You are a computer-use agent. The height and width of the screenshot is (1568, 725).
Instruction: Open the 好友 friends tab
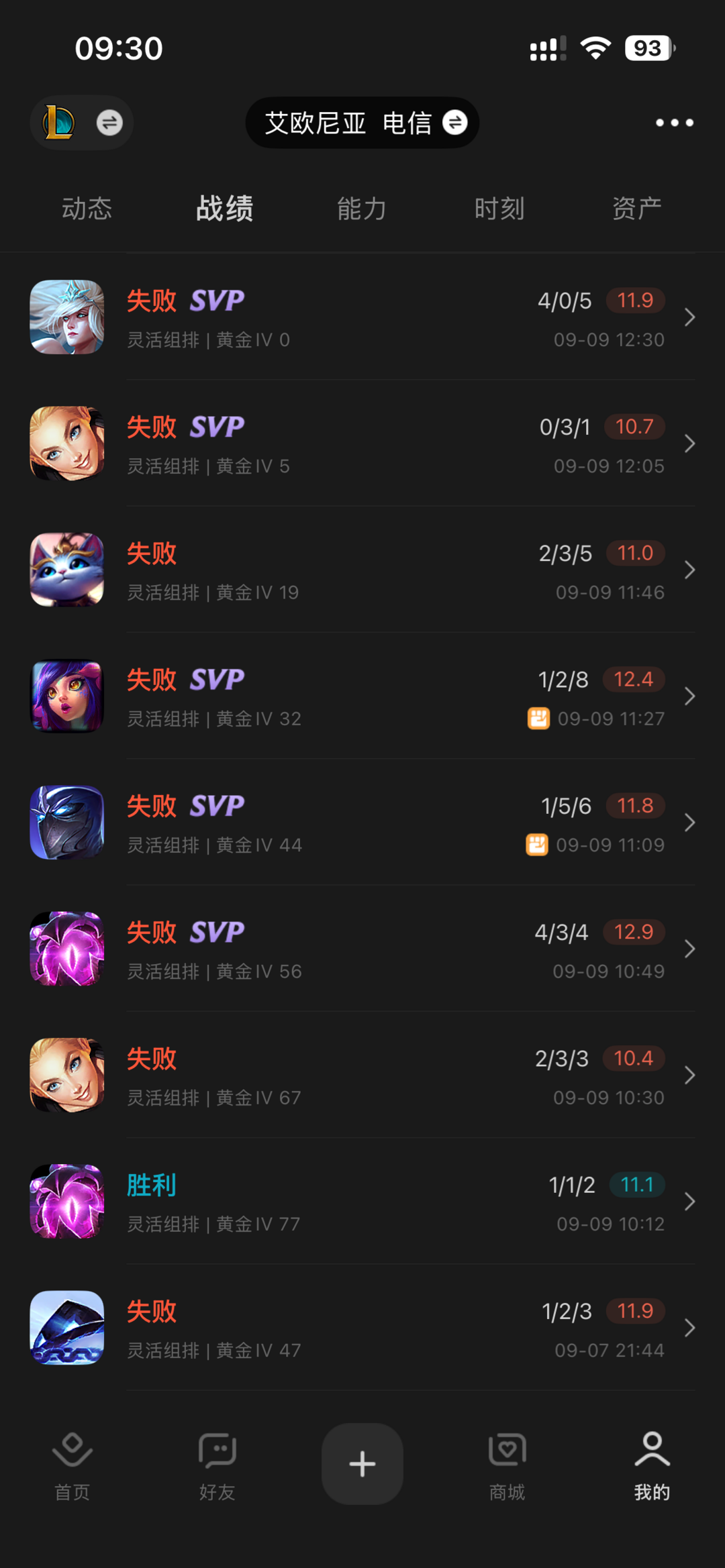[217, 1467]
